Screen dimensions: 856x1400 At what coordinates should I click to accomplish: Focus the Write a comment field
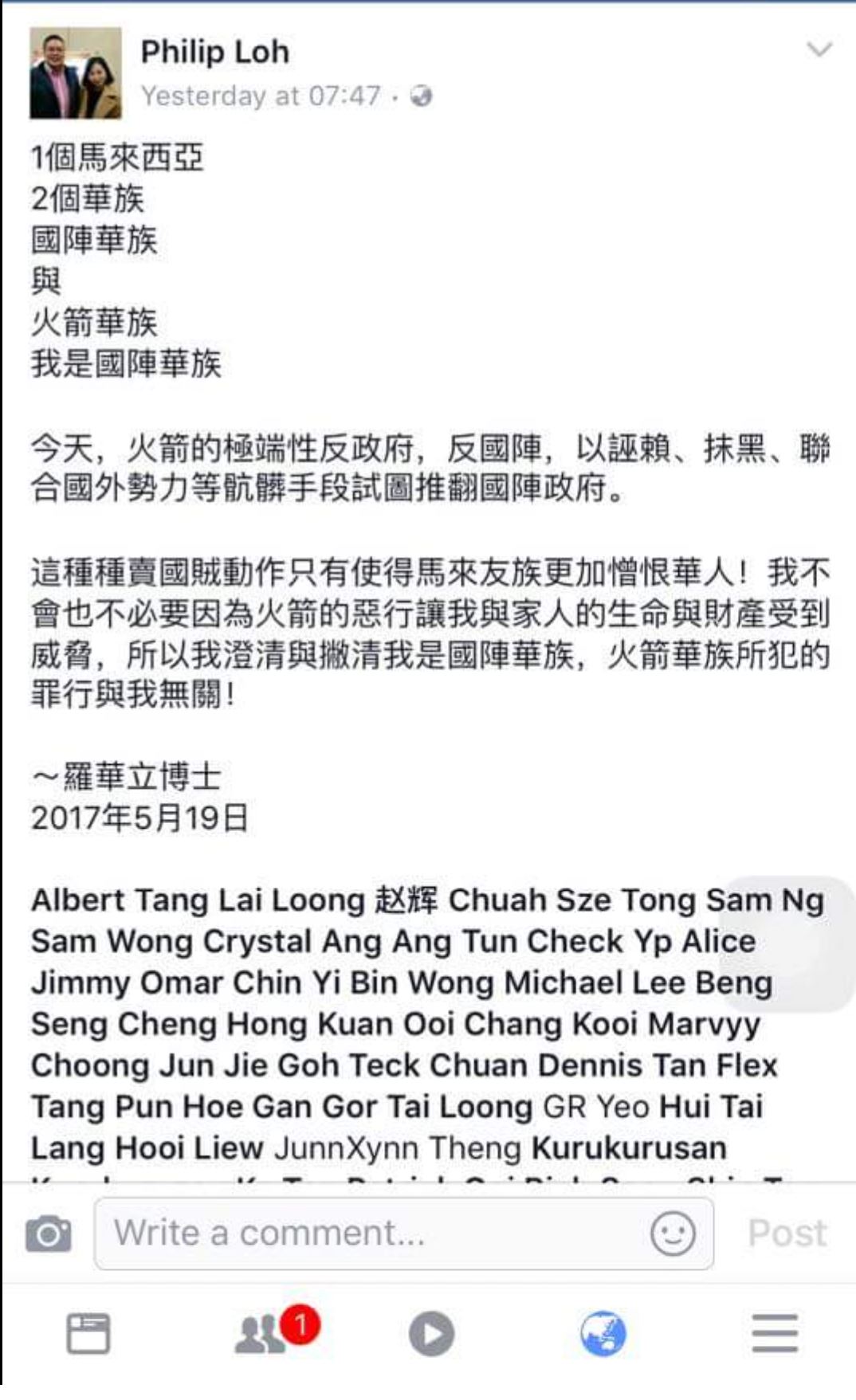403,1233
